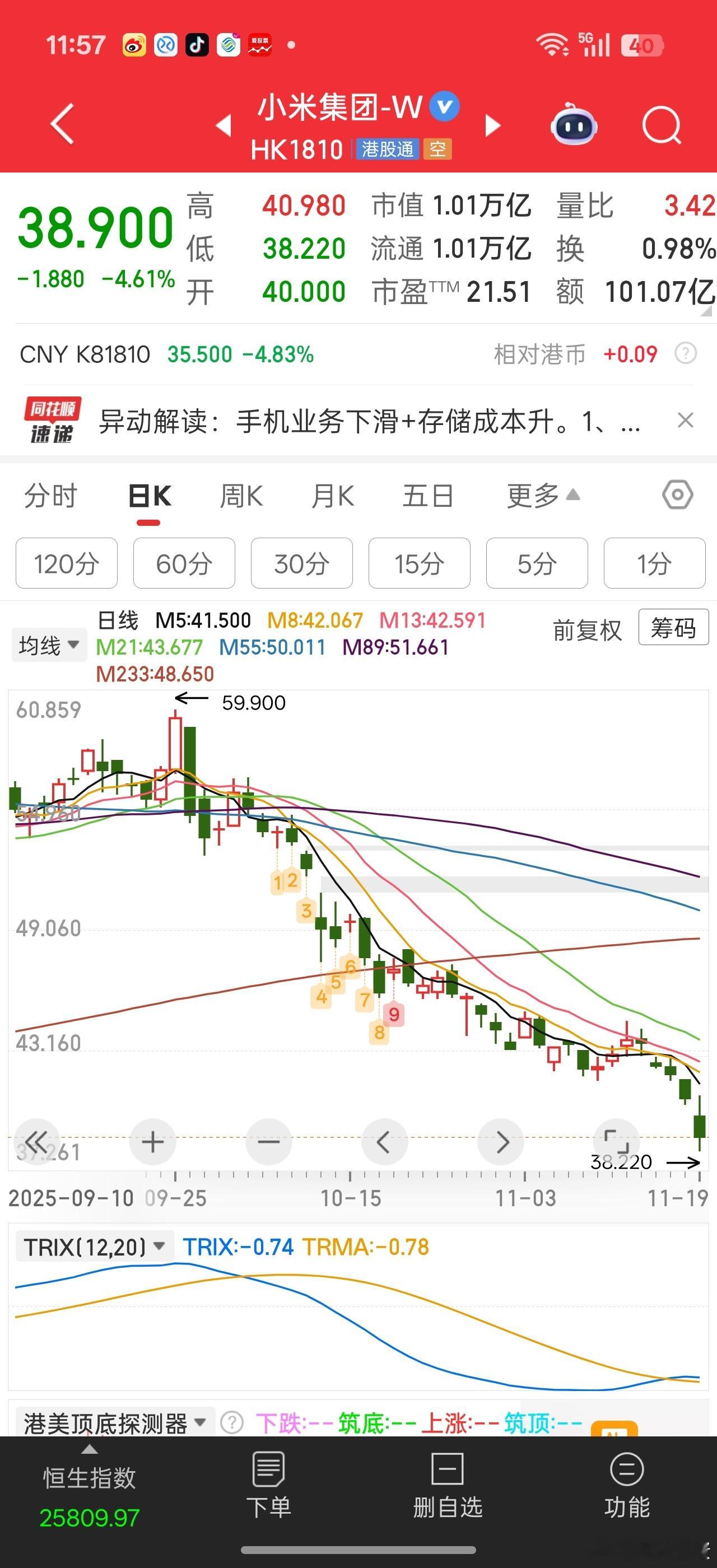Viewport: 717px width, 1568px height.
Task: Click the question mark beside 相对港币
Action: click(x=687, y=354)
